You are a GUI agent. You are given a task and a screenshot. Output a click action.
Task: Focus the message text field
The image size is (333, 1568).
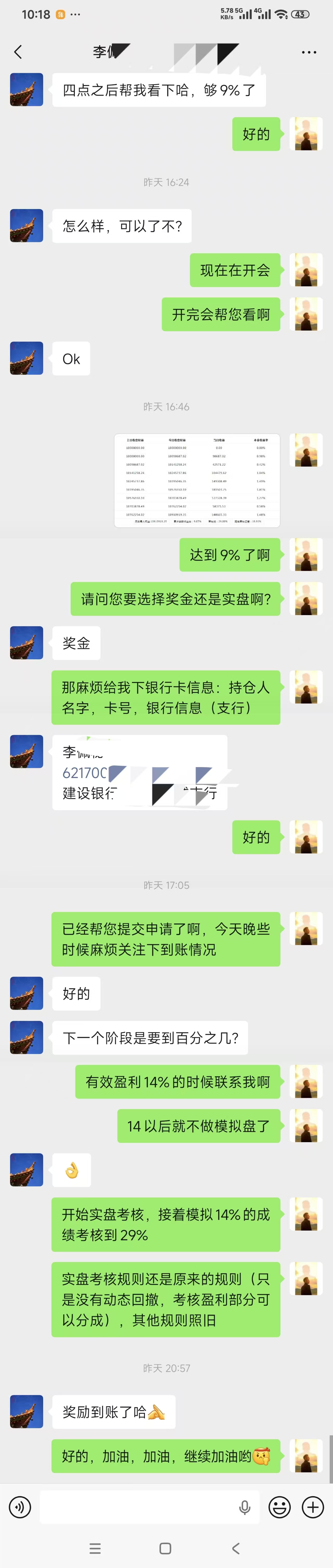[x=137, y=1507]
